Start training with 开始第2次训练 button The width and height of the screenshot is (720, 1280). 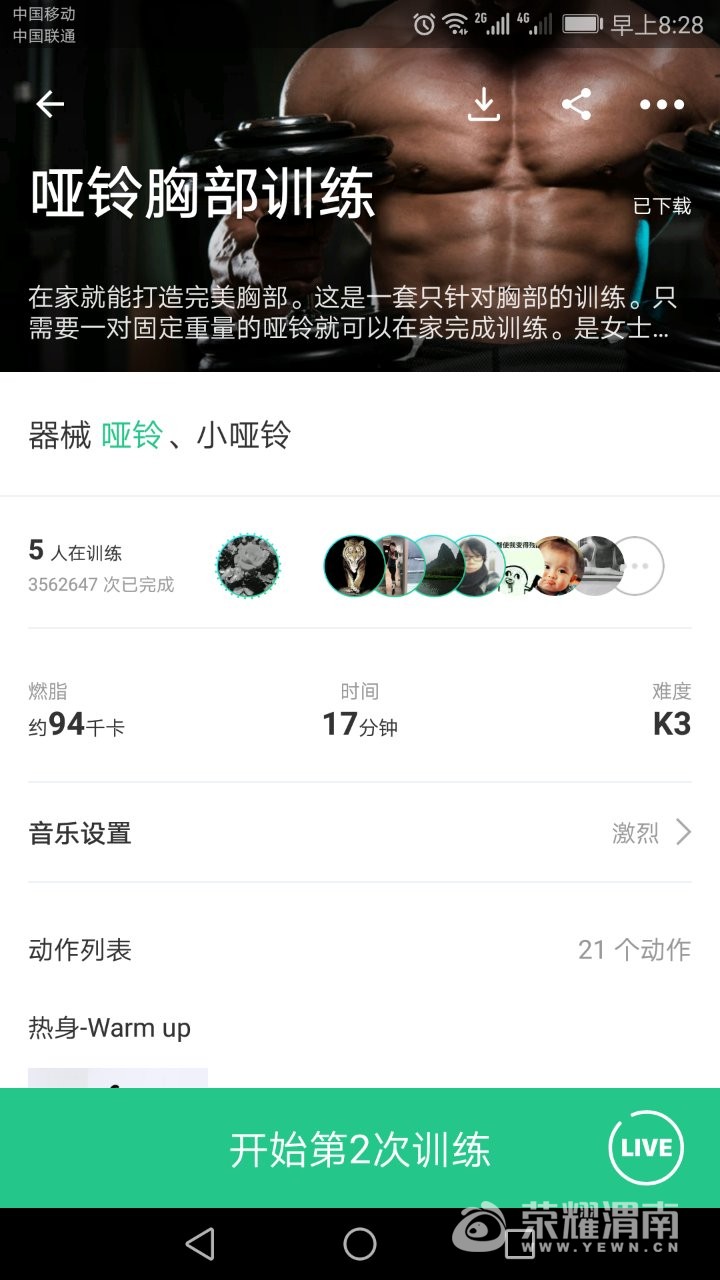pos(360,1149)
